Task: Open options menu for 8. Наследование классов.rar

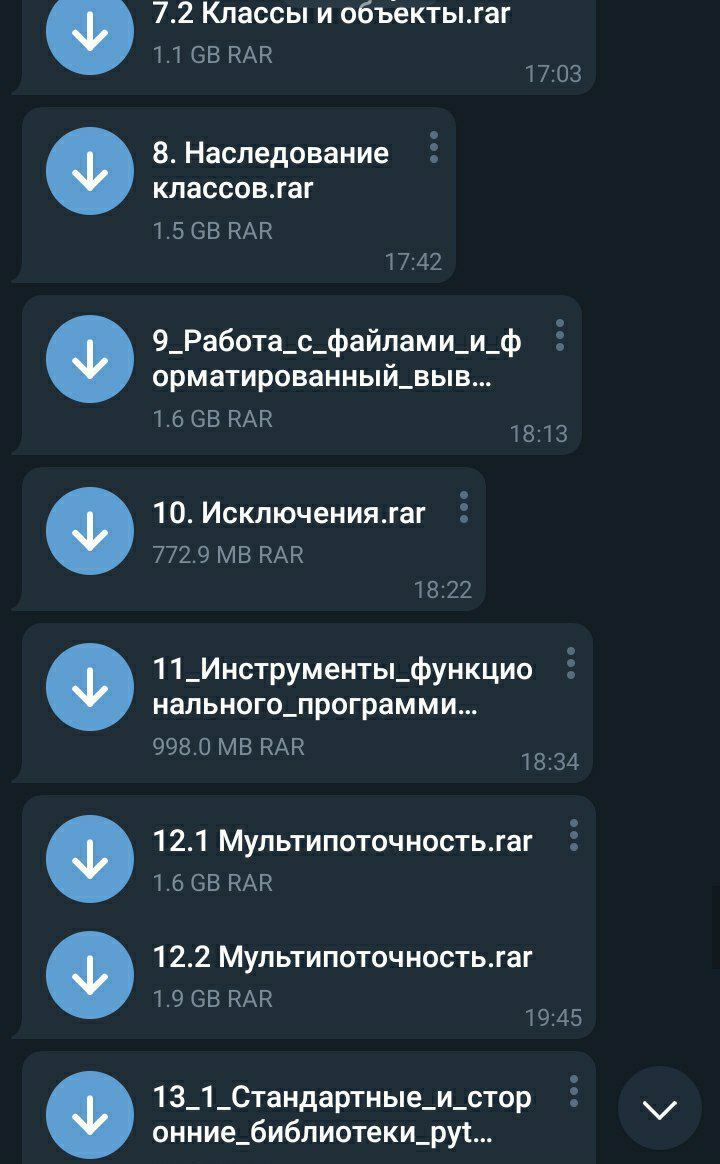Action: (433, 147)
